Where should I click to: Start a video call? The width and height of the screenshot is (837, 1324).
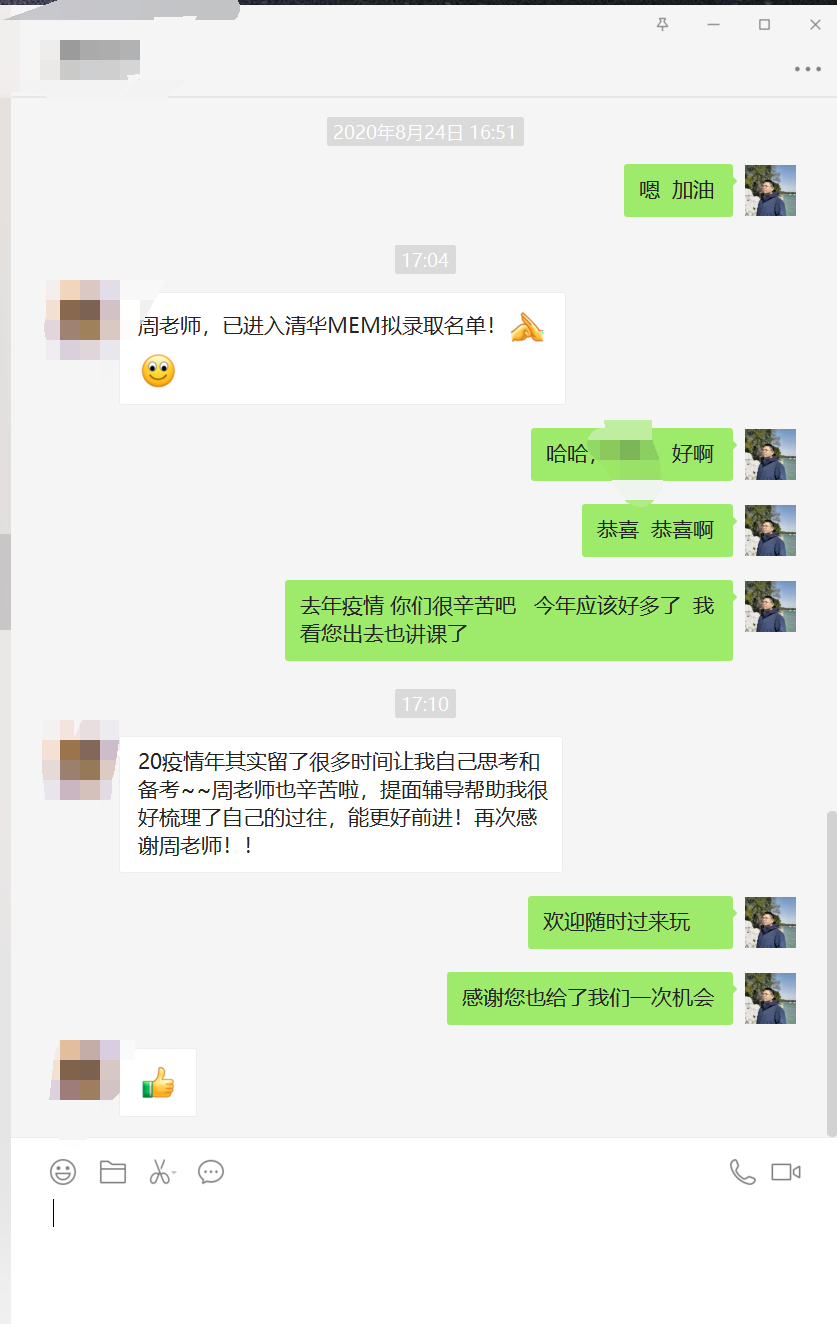point(786,1172)
